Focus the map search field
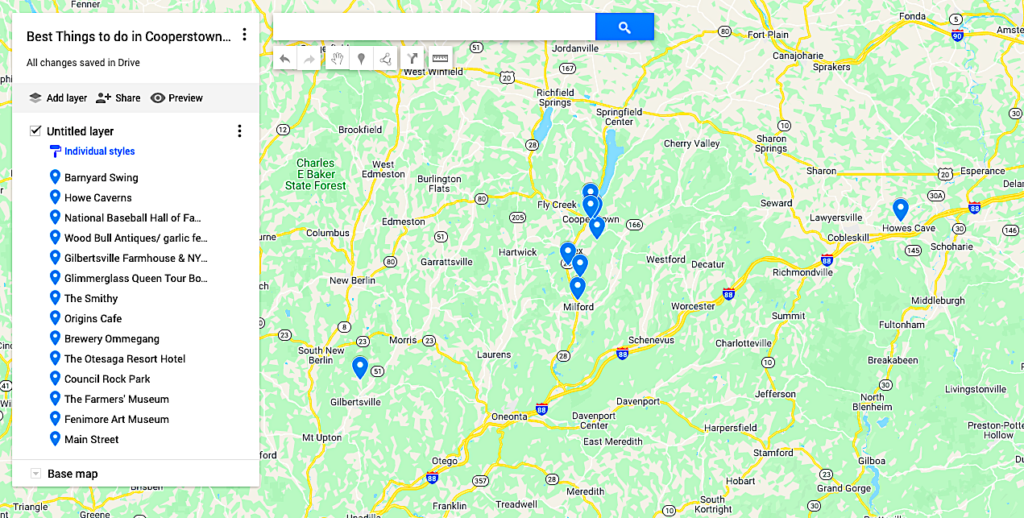Image resolution: width=1024 pixels, height=518 pixels. coord(434,27)
